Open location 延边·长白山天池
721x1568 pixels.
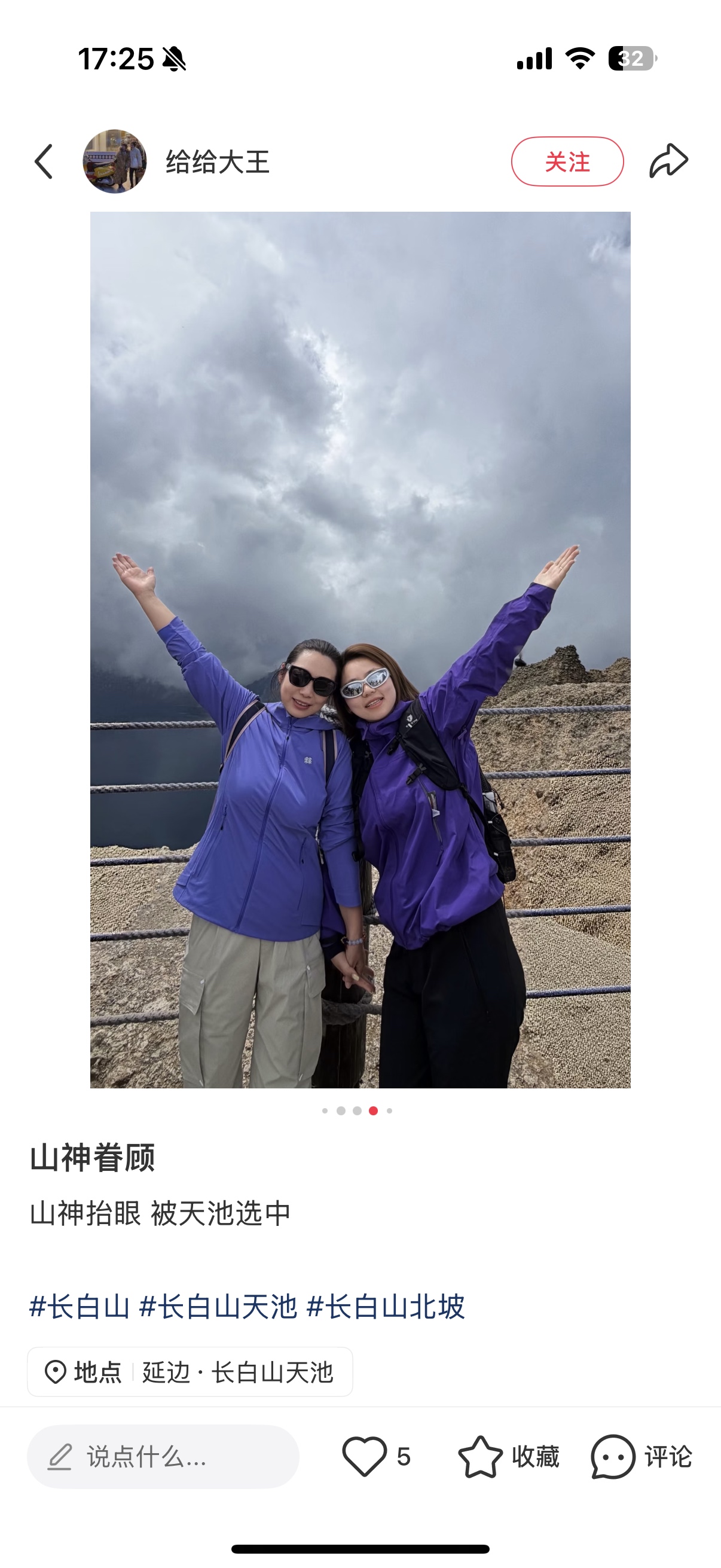190,1372
